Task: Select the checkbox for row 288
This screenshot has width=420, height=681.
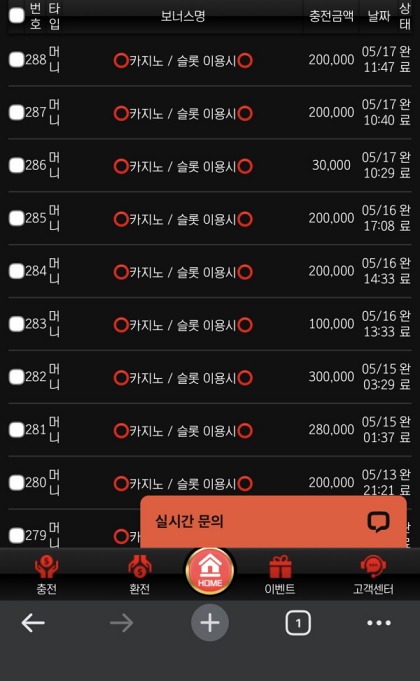Action: (x=17, y=60)
